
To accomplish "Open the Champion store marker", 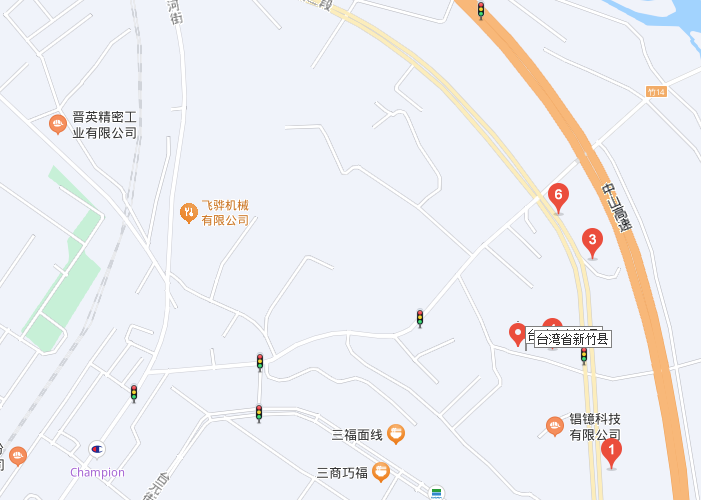I will 96,450.
